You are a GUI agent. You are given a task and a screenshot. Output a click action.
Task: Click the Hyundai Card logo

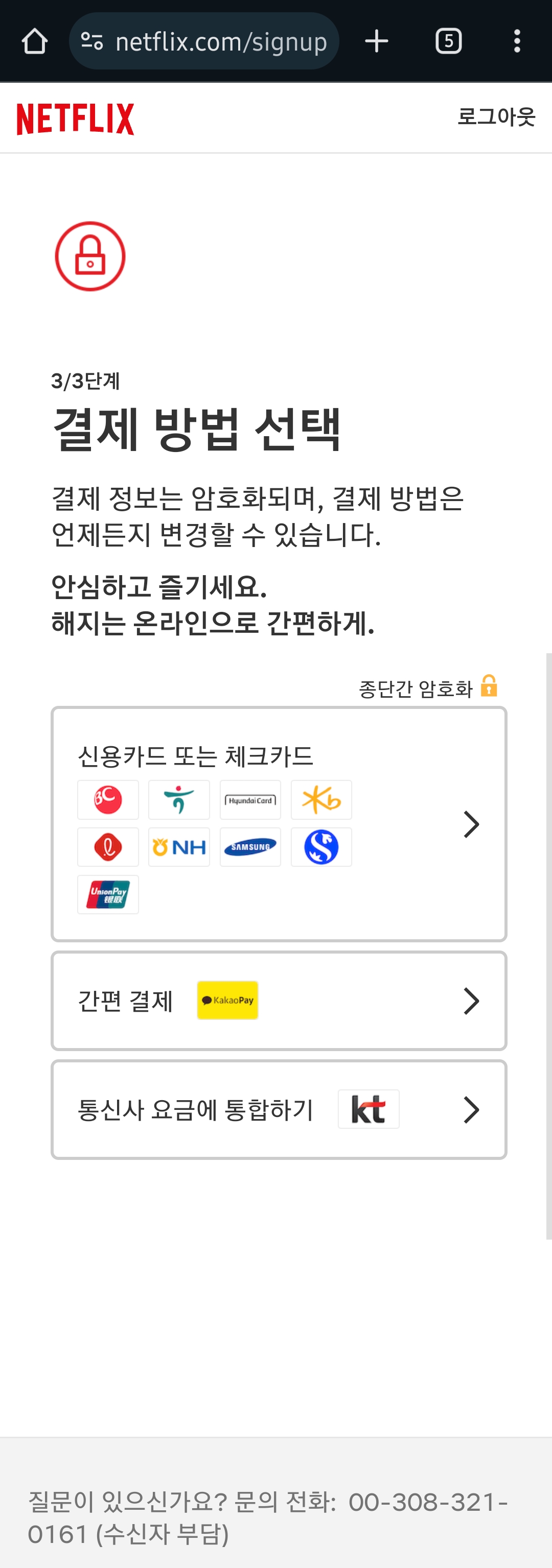pyautogui.click(x=250, y=800)
